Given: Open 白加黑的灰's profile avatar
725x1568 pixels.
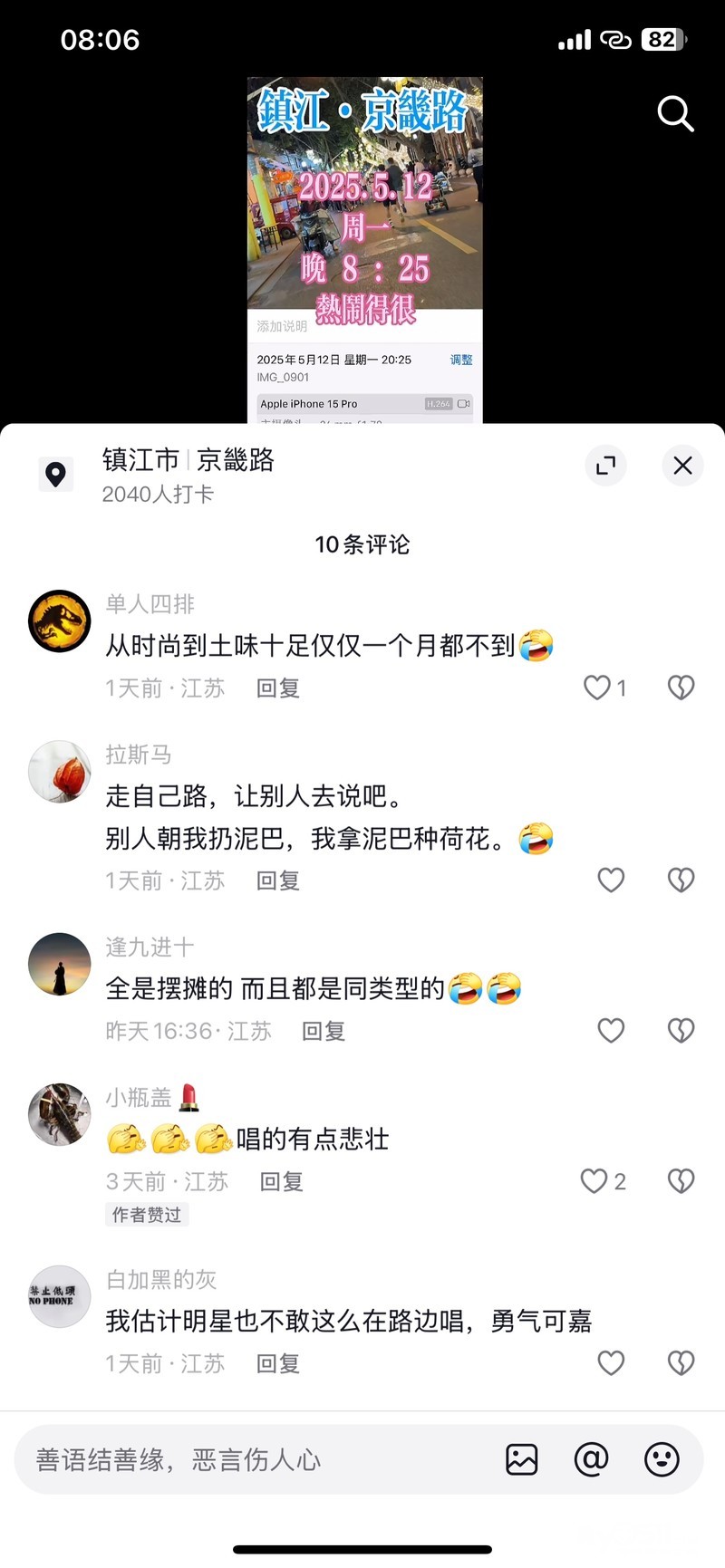Looking at the screenshot, I should click(60, 1296).
